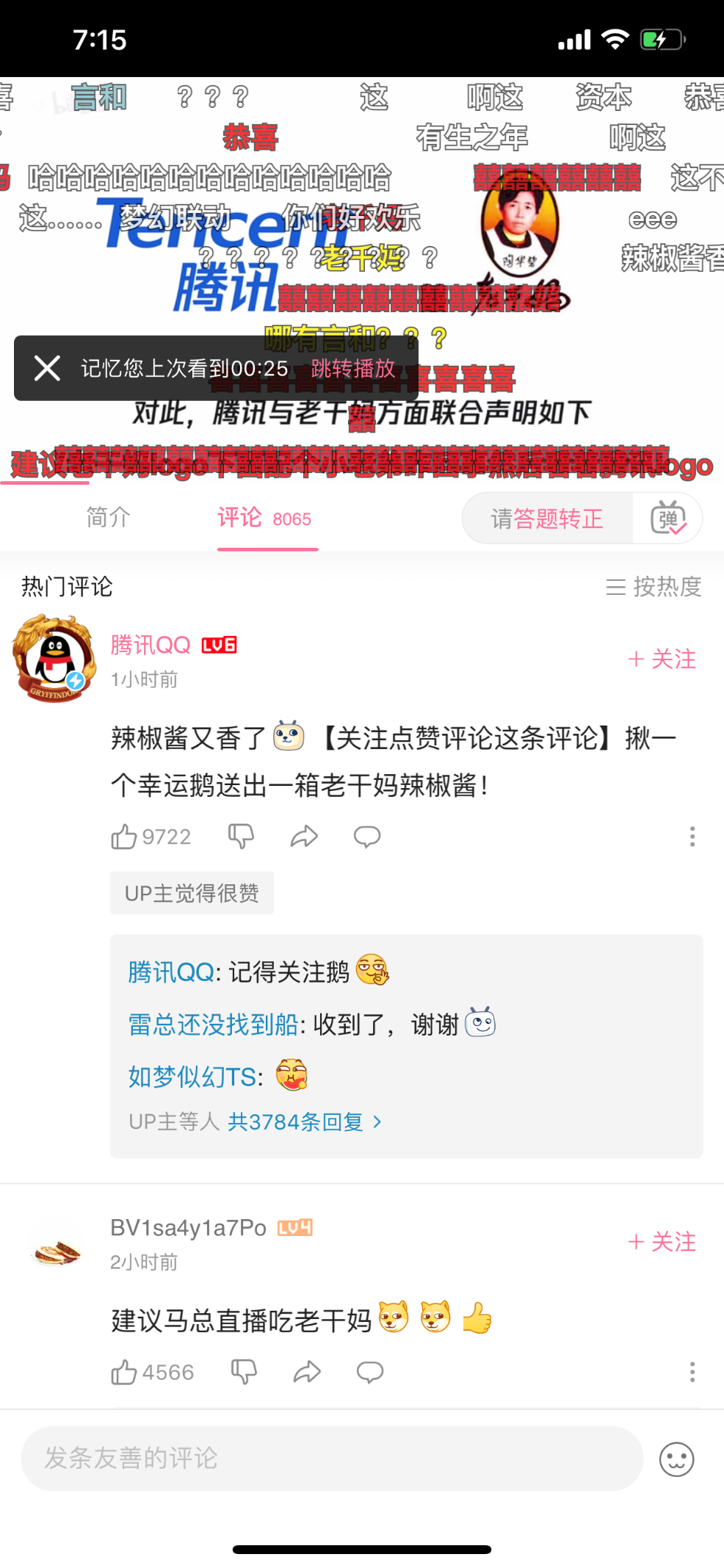724x1568 pixels.
Task: Share 腾讯QQ's comment
Action: (304, 837)
